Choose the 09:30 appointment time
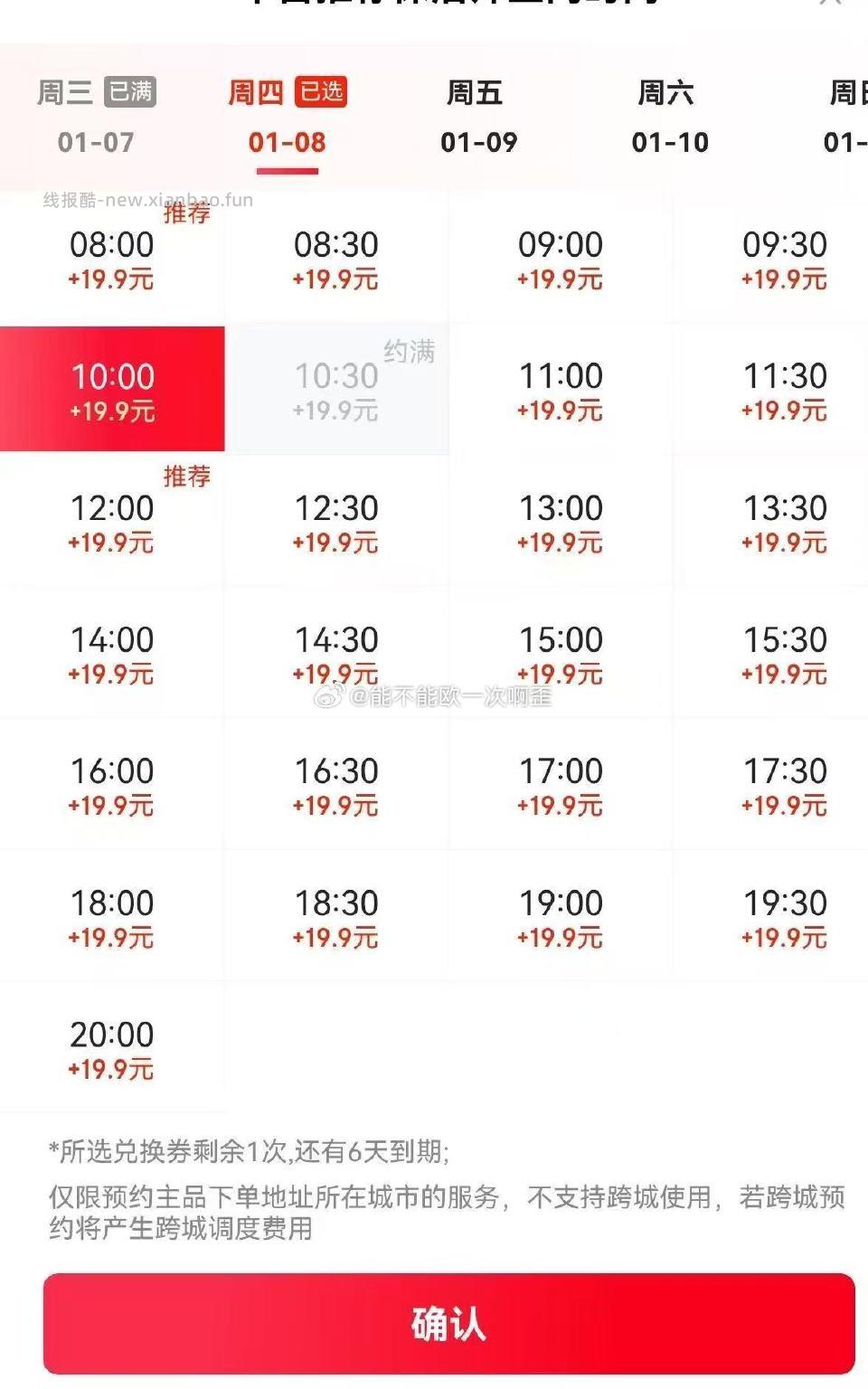 coord(784,259)
